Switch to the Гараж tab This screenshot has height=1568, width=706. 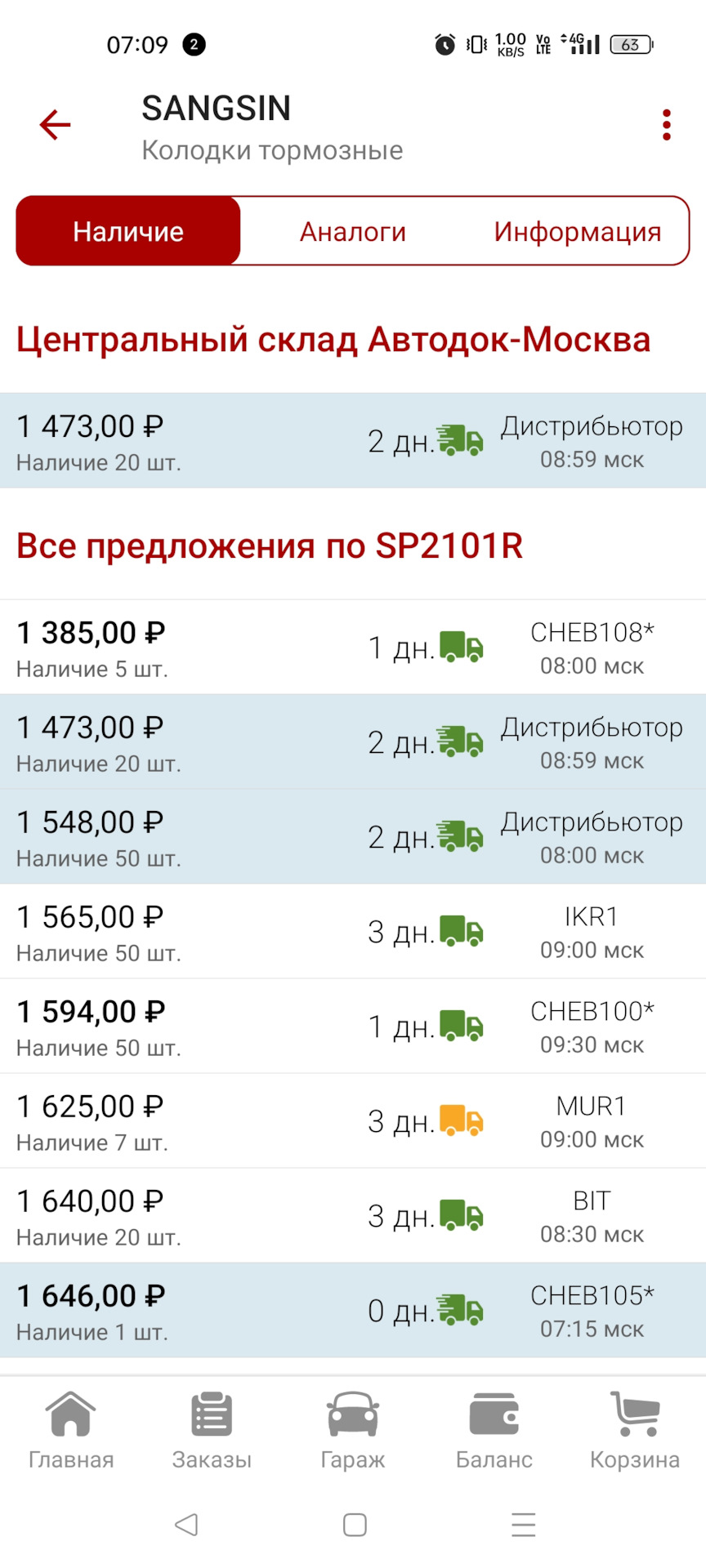[353, 1431]
